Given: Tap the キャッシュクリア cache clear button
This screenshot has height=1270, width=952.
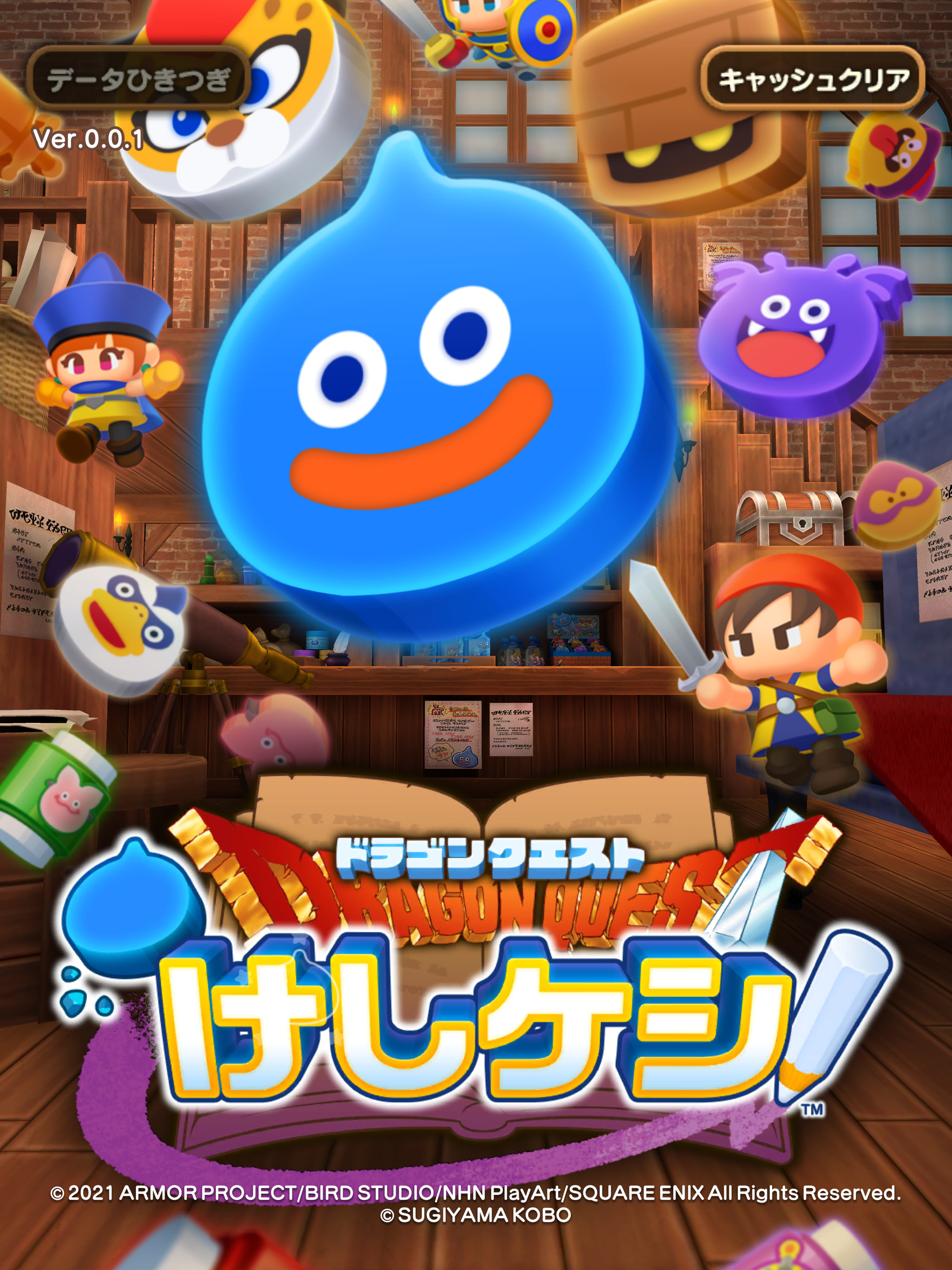Looking at the screenshot, I should tap(813, 79).
